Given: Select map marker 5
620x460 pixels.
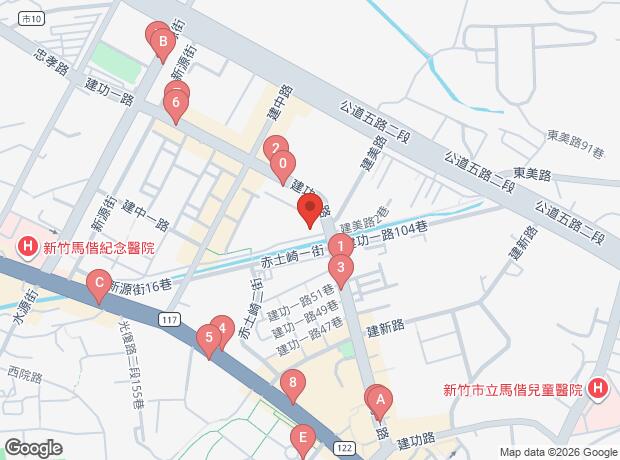Looking at the screenshot, I should point(209,338).
